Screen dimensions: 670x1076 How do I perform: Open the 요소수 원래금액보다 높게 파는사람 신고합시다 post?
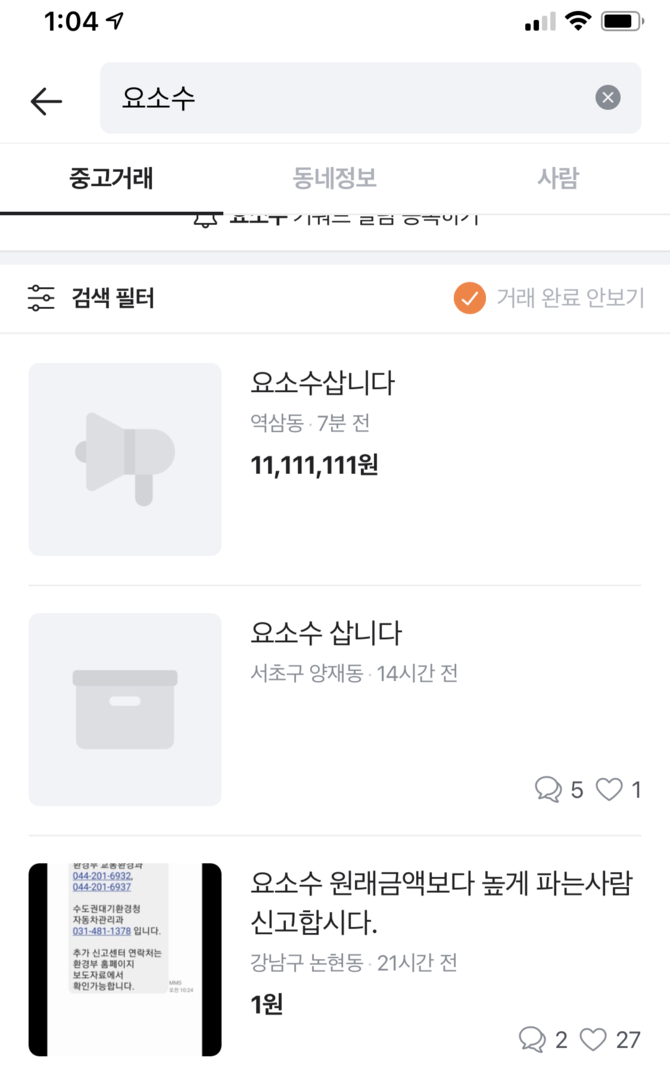[334, 959]
